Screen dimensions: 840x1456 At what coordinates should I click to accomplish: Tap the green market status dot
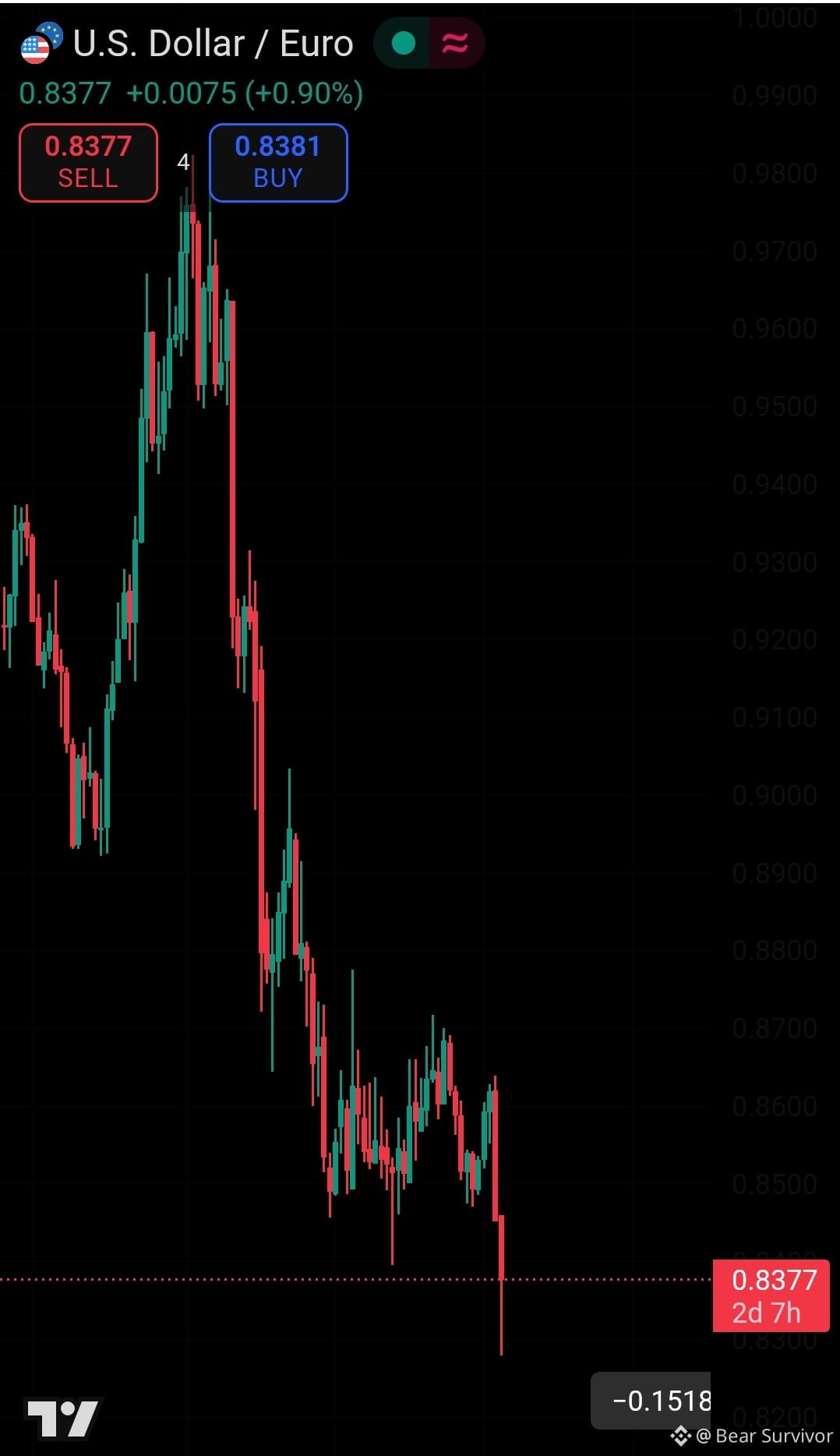click(403, 43)
